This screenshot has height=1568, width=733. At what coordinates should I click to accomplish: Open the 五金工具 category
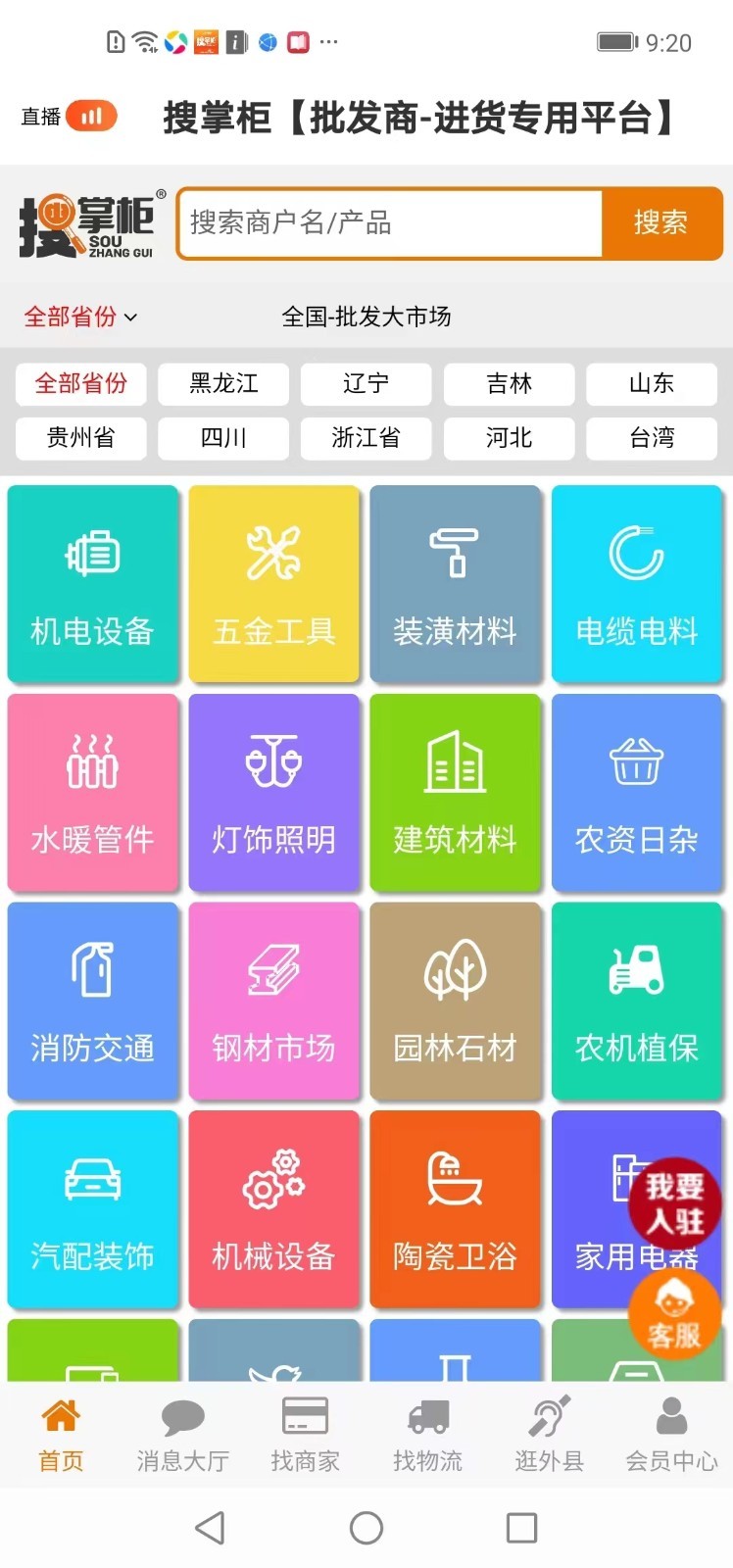tap(274, 583)
